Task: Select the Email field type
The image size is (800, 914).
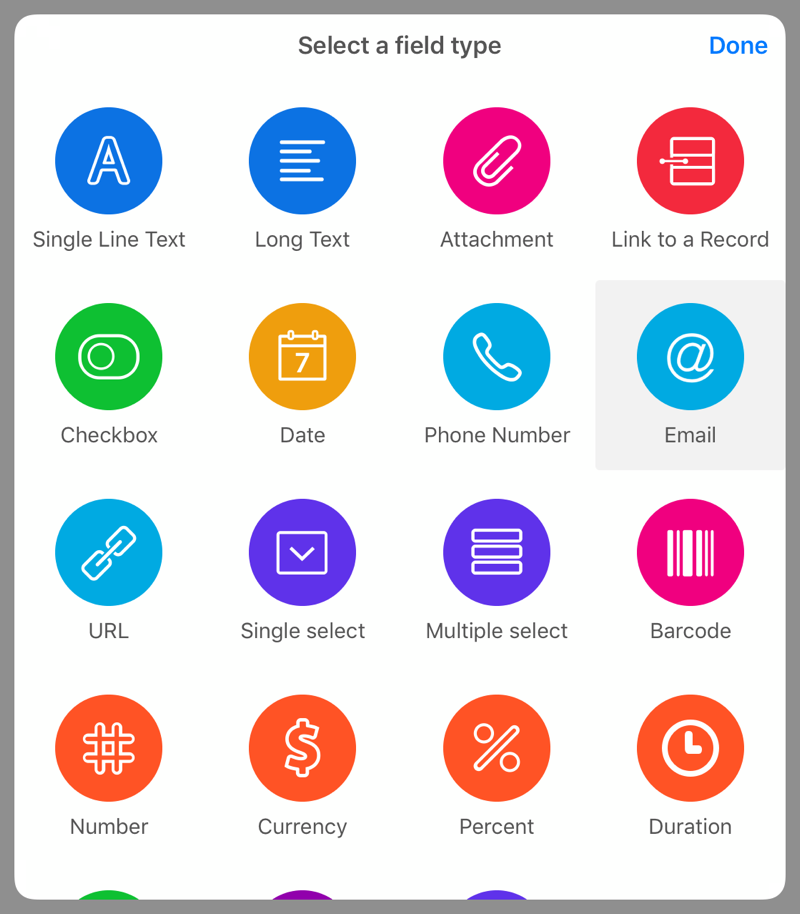Action: click(x=690, y=357)
